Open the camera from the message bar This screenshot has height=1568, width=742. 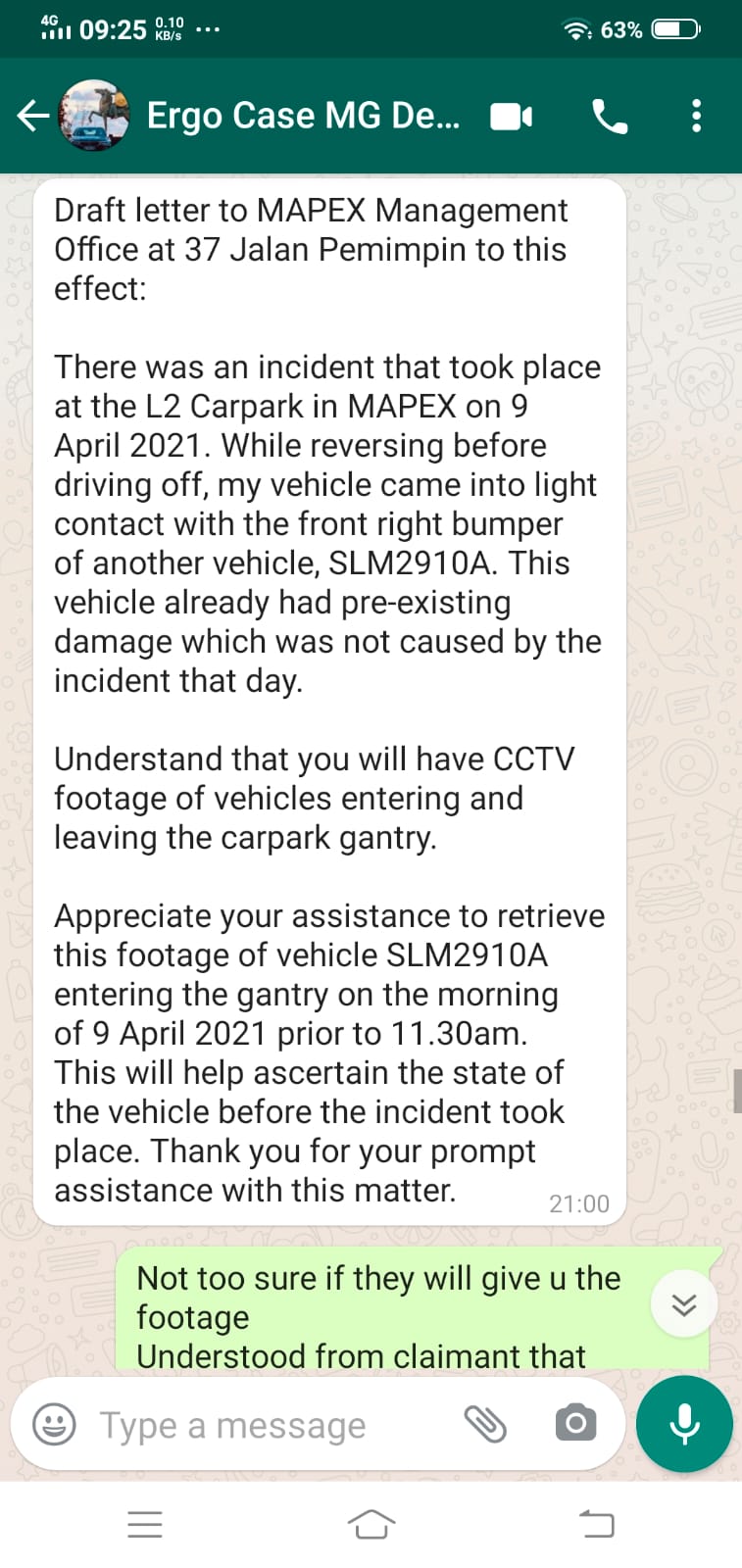click(575, 1423)
